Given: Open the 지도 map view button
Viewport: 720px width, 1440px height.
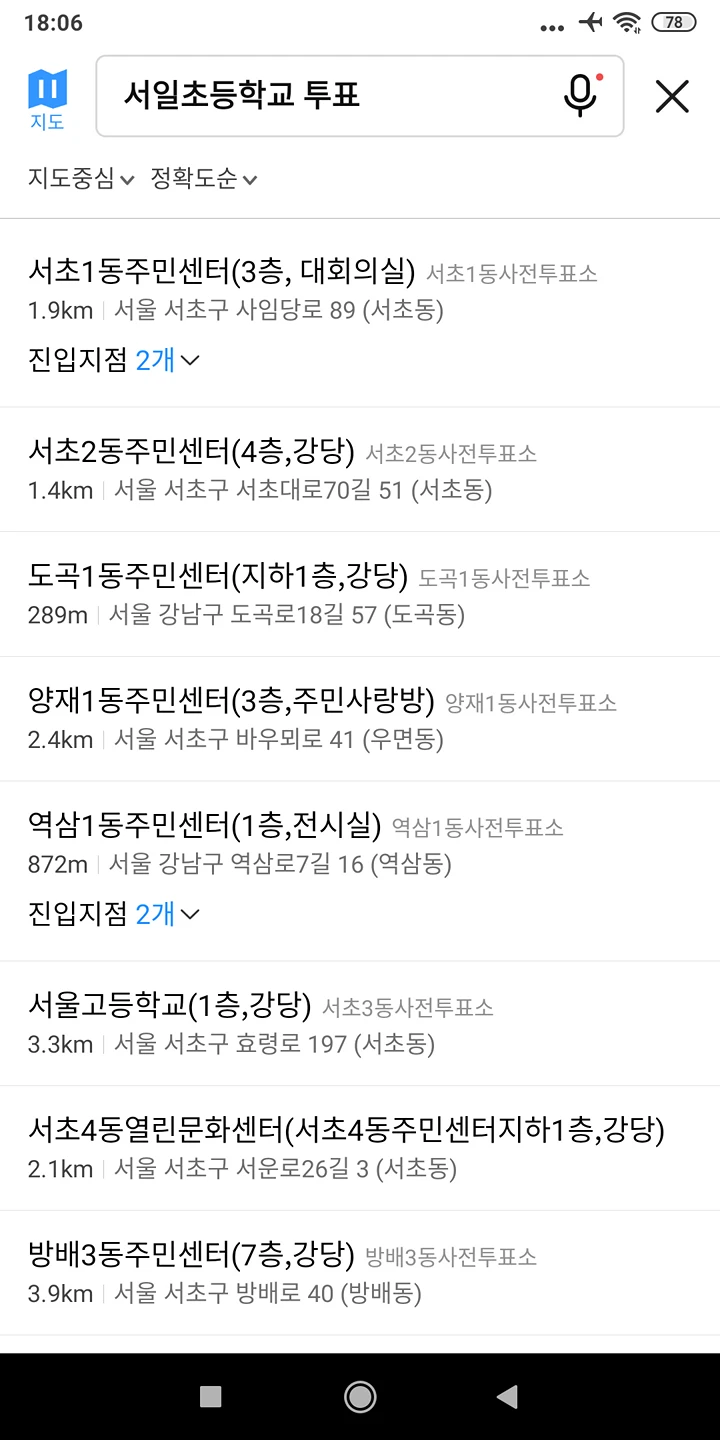Looking at the screenshot, I should tap(47, 99).
